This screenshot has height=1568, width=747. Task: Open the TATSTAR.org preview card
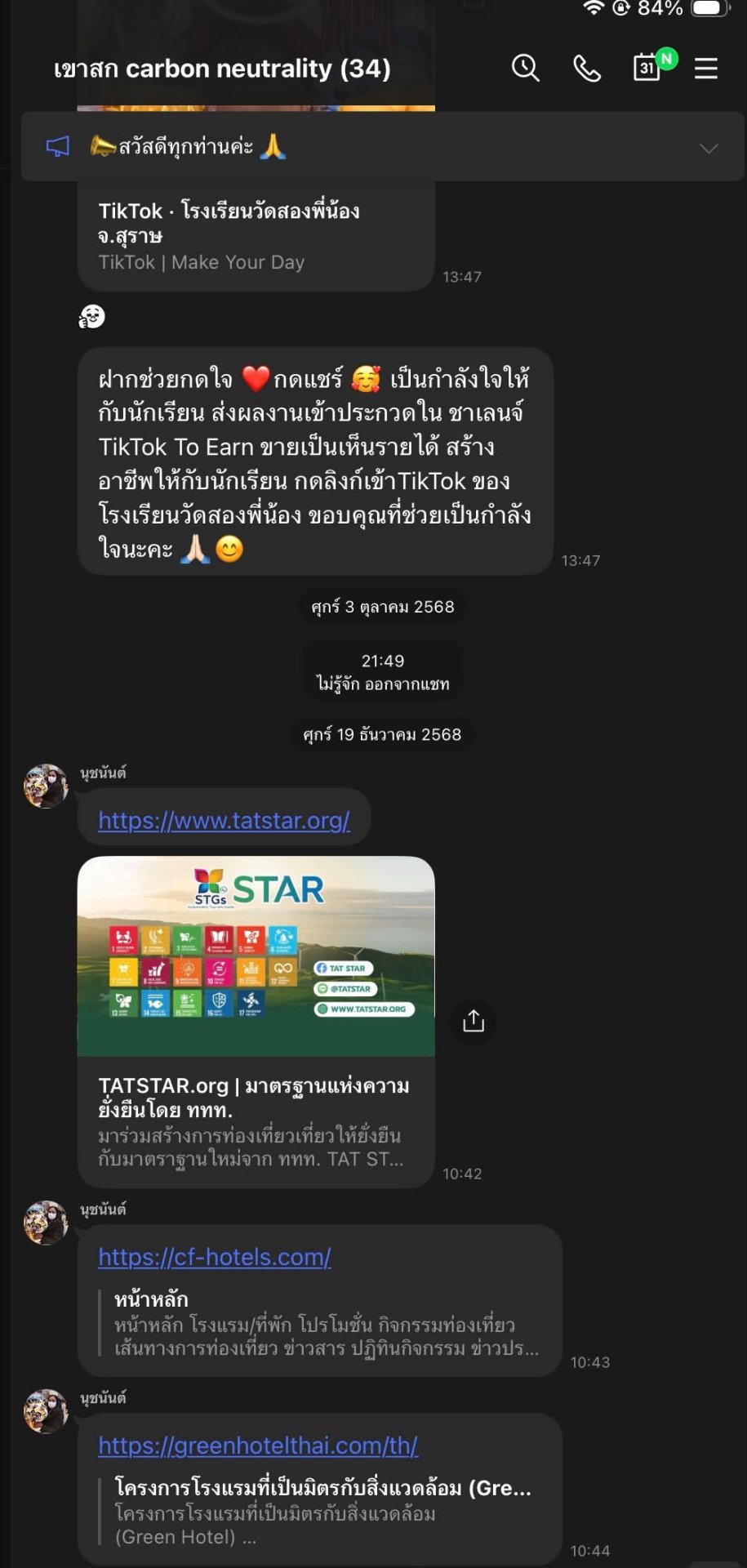(x=256, y=1021)
